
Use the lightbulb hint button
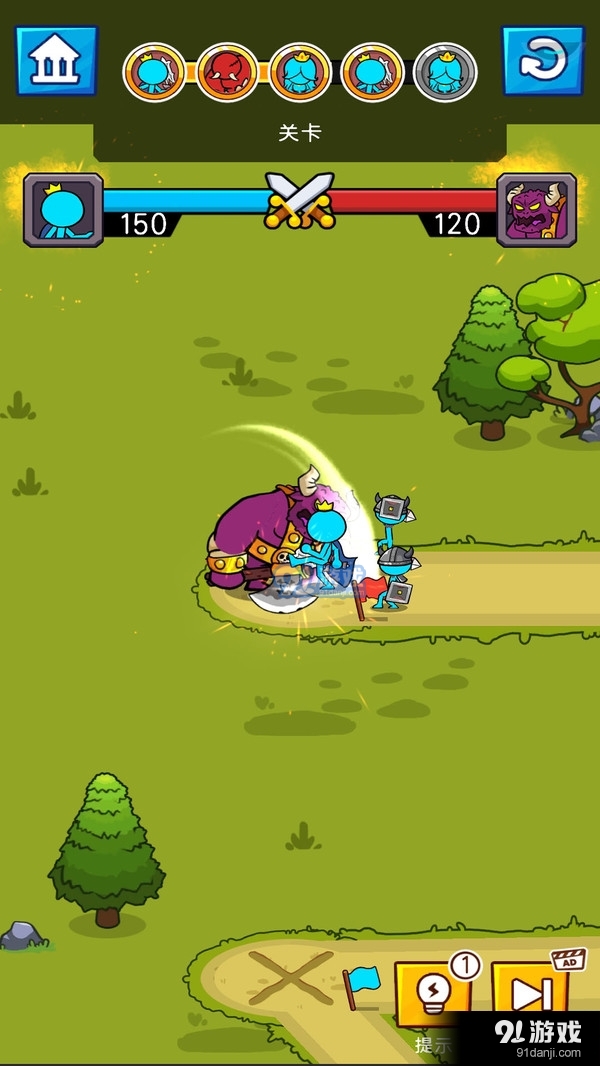point(434,995)
